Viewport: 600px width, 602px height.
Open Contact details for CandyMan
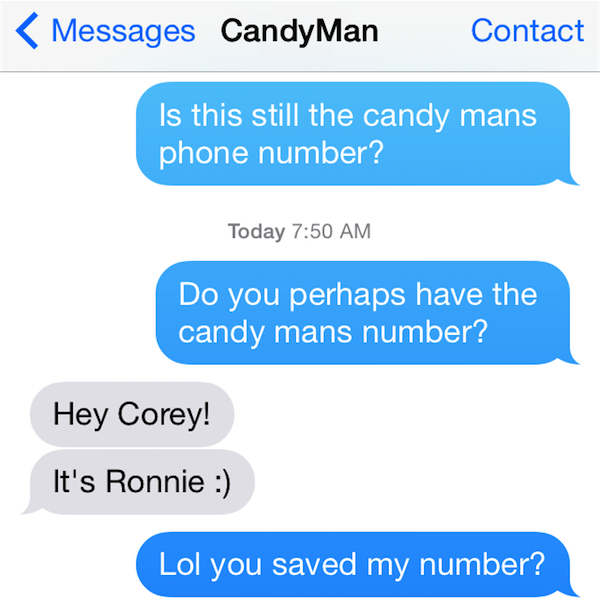pyautogui.click(x=526, y=31)
